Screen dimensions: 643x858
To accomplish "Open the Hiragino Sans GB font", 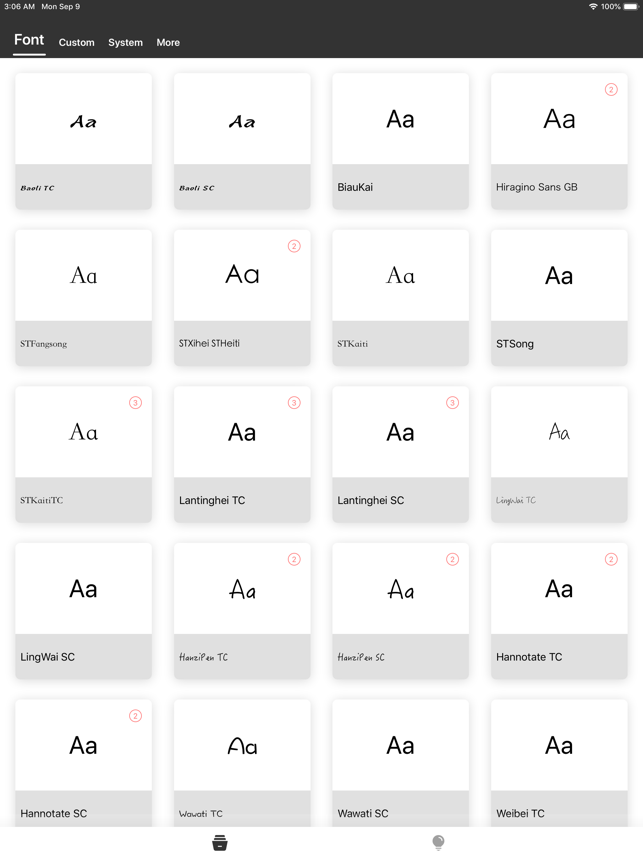I will click(559, 141).
